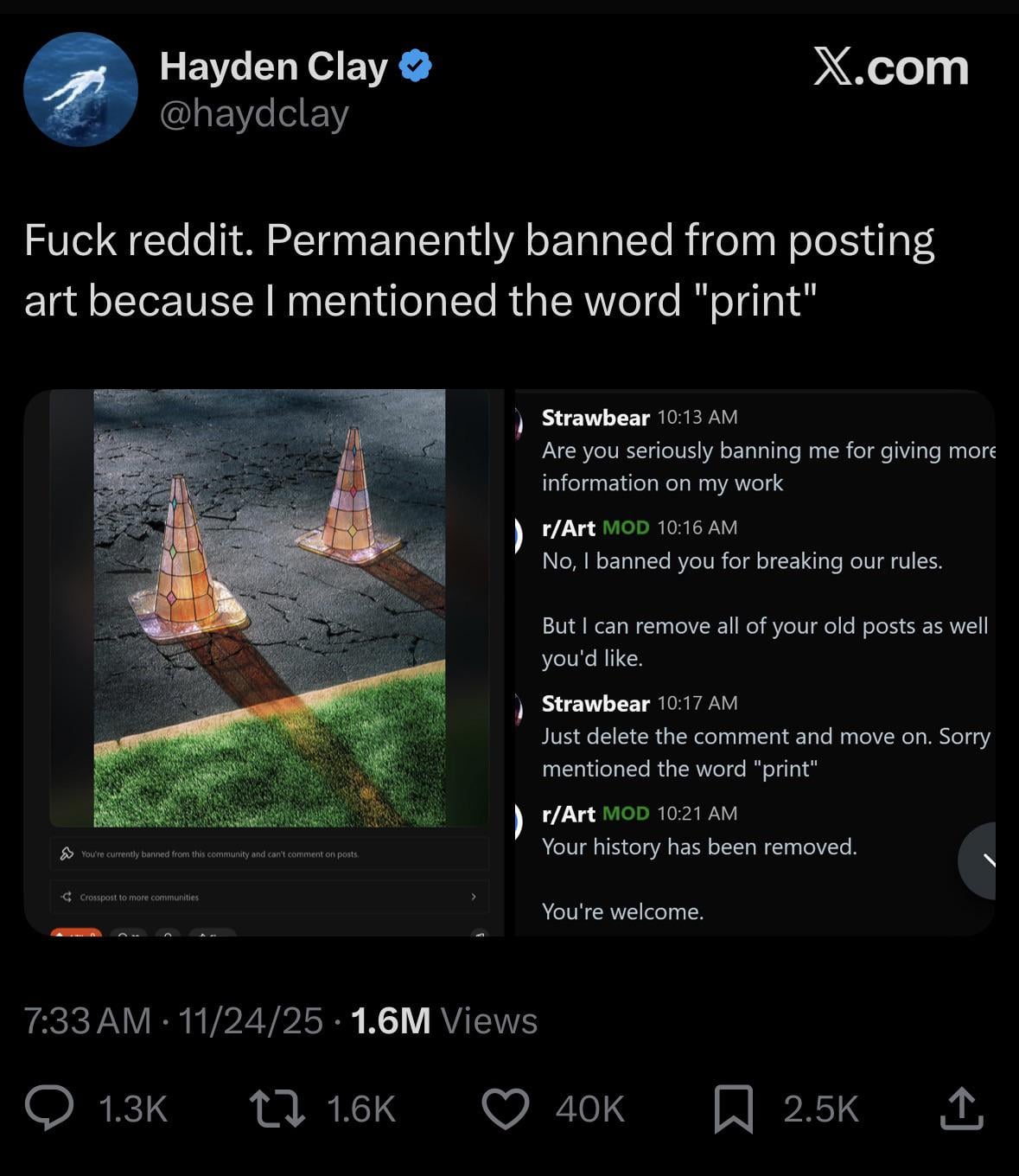This screenshot has width=1019, height=1176.
Task: Repost this tweet
Action: pos(277,1109)
